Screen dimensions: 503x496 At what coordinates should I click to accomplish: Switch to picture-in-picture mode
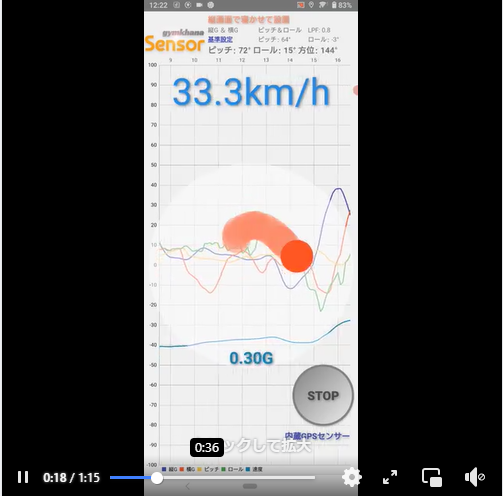pos(432,477)
